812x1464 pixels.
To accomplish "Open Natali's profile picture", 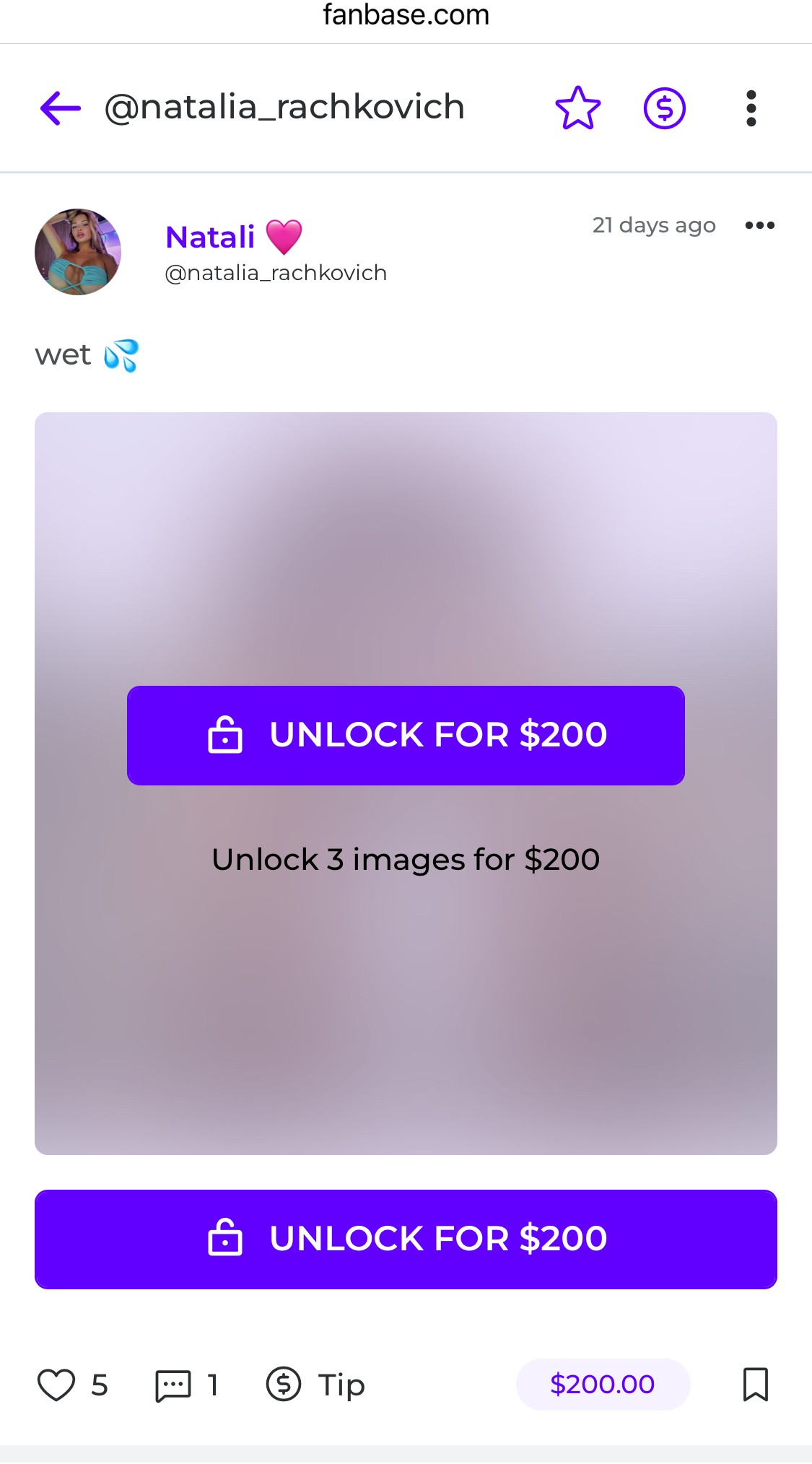I will [78, 252].
